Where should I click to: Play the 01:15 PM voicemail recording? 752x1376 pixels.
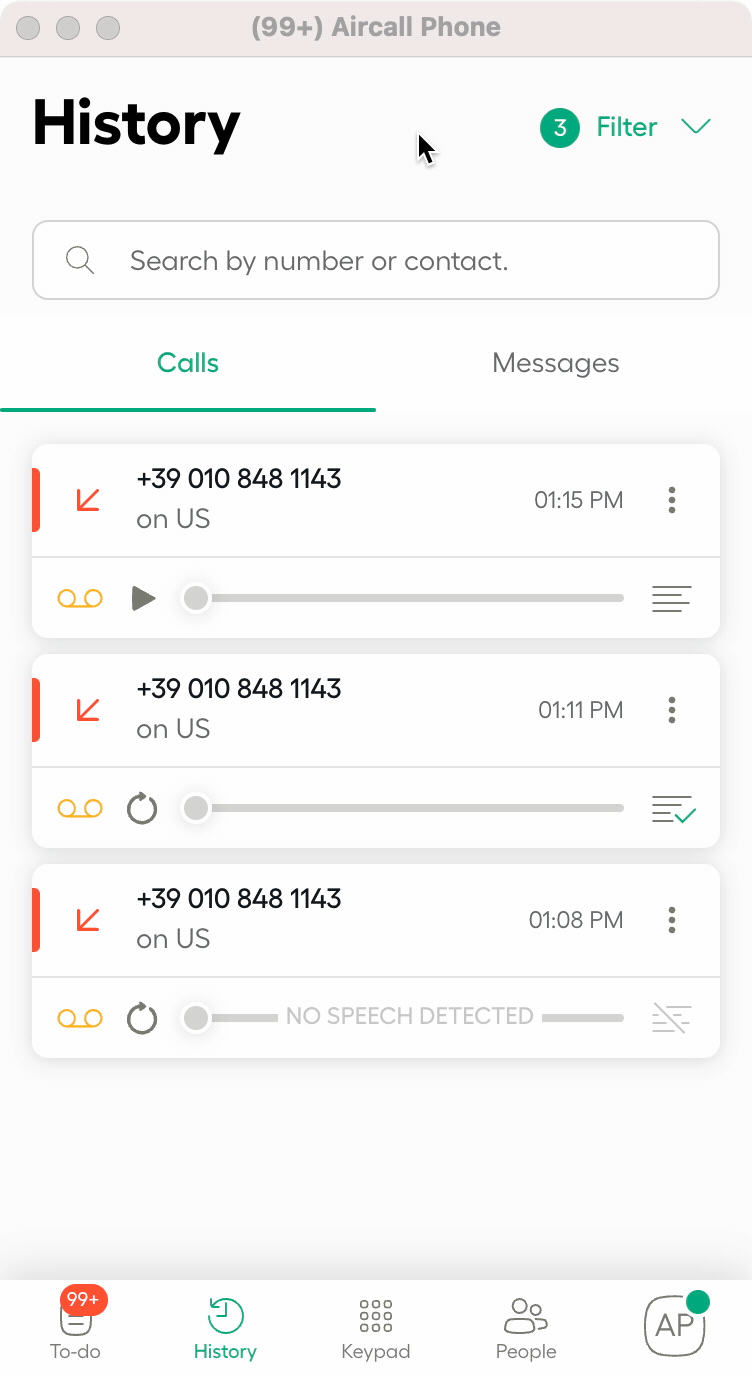click(x=143, y=597)
